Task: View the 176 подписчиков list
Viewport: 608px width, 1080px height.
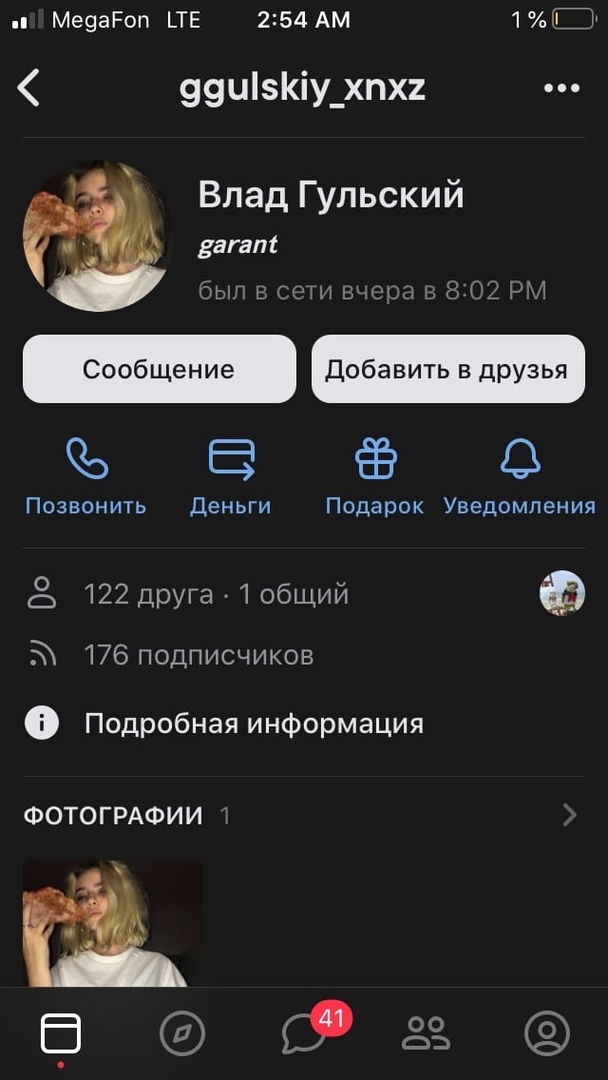Action: [x=198, y=655]
